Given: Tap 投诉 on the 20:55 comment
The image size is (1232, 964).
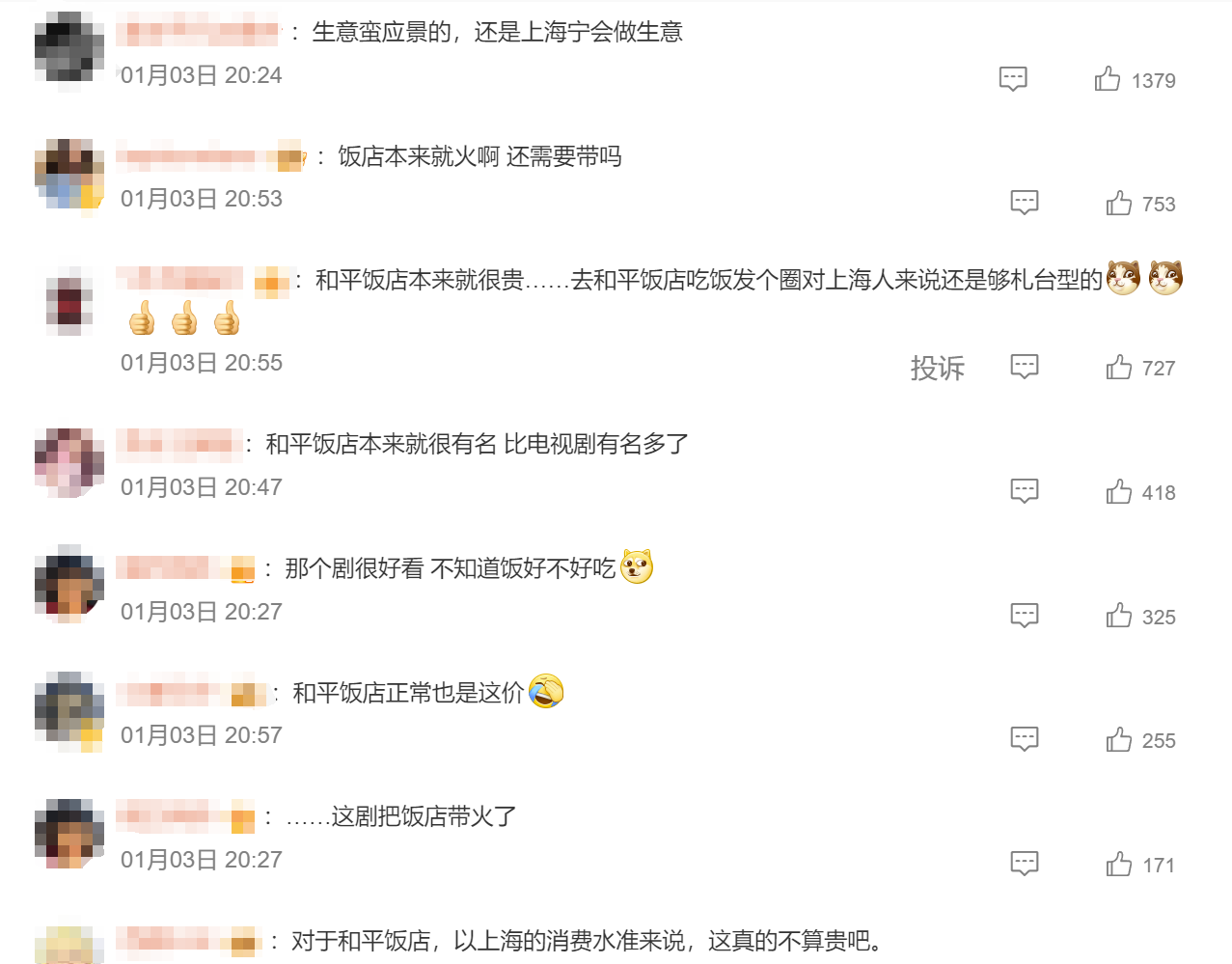Looking at the screenshot, I should click(937, 368).
